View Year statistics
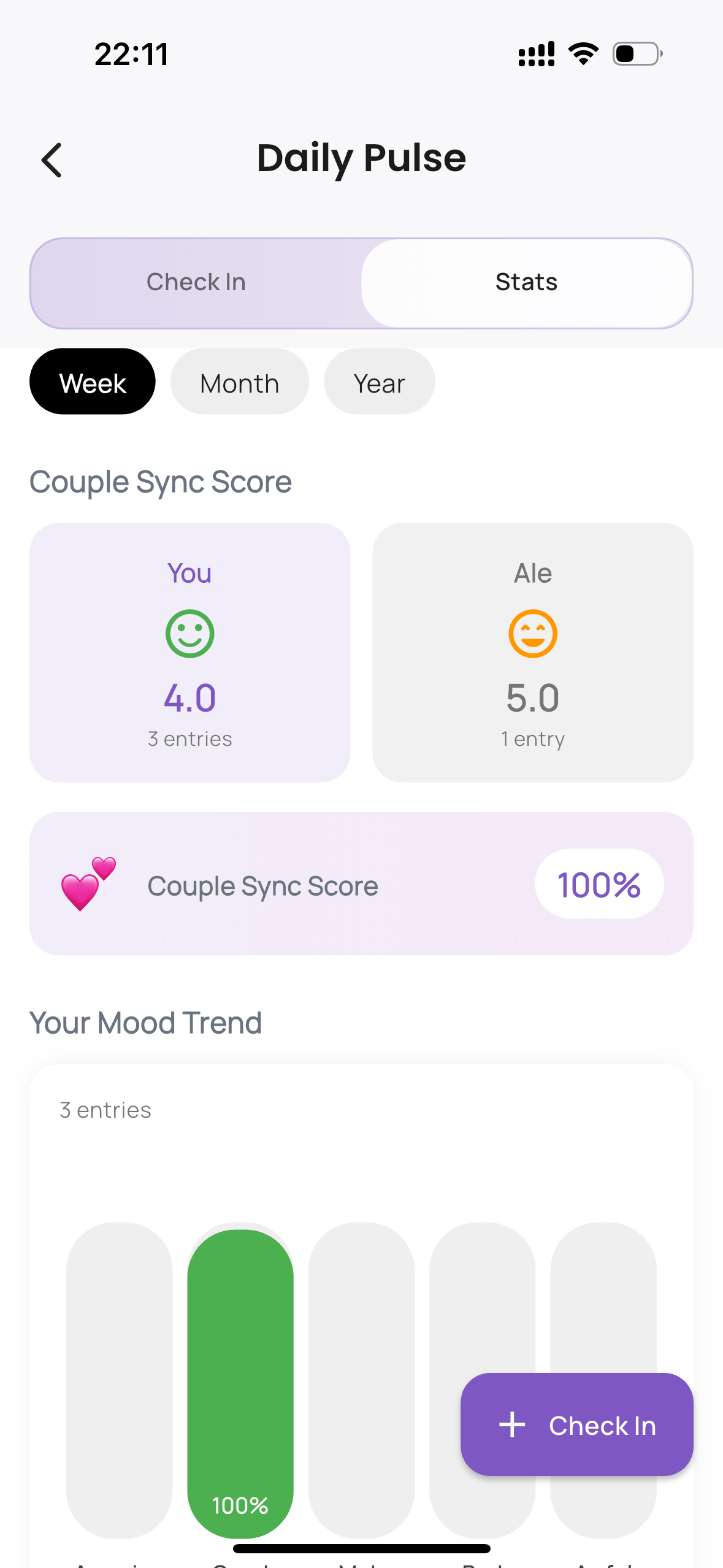 coord(379,383)
